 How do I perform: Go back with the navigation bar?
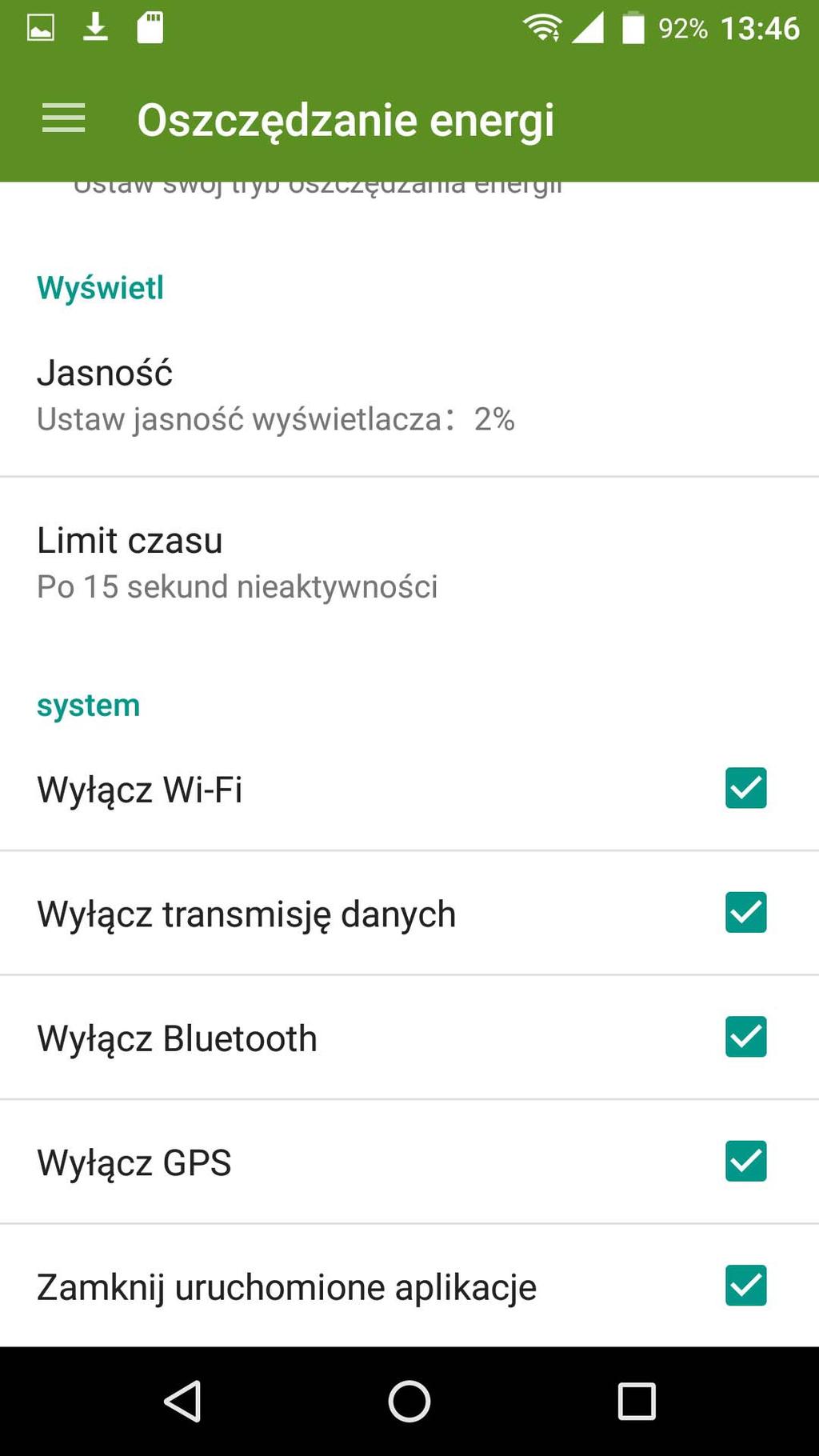pyautogui.click(x=182, y=1401)
